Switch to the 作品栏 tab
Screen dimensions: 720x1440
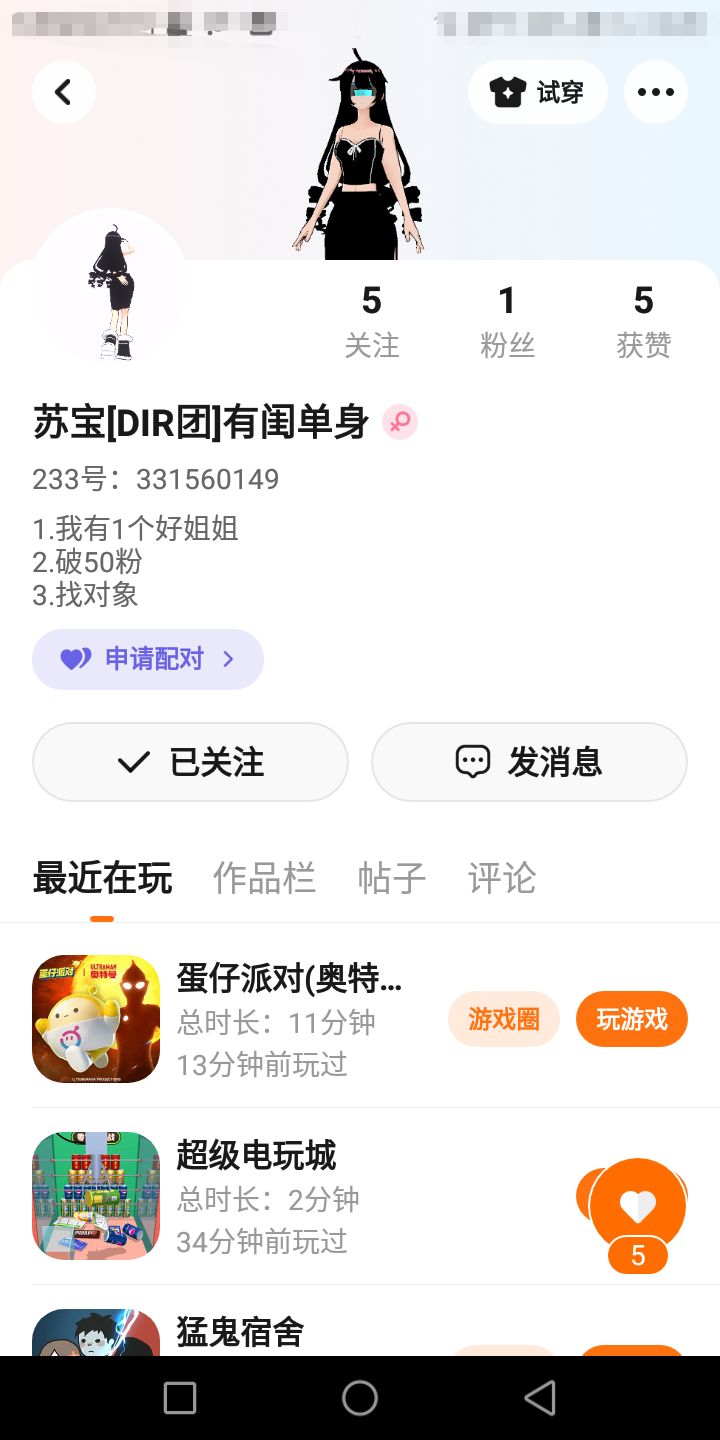264,878
